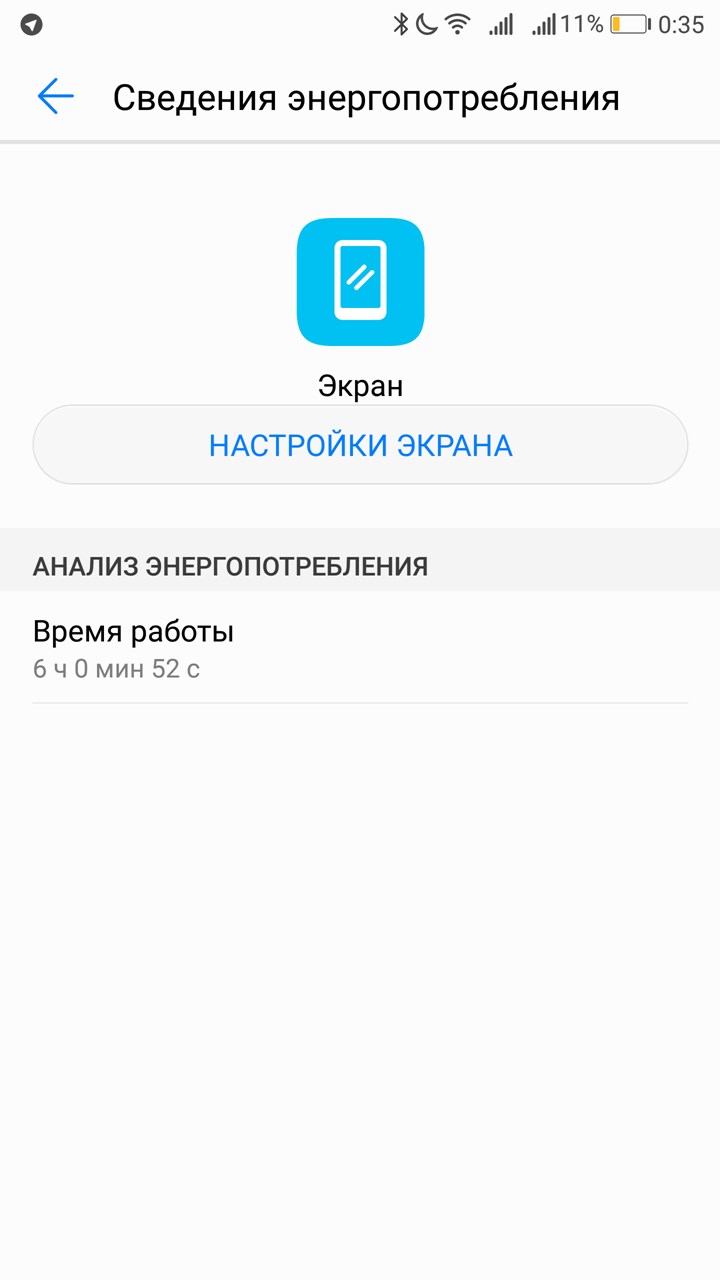Open НАСТРОЙКИ ЭКРАНА button
The height and width of the screenshot is (1280, 720).
(360, 445)
